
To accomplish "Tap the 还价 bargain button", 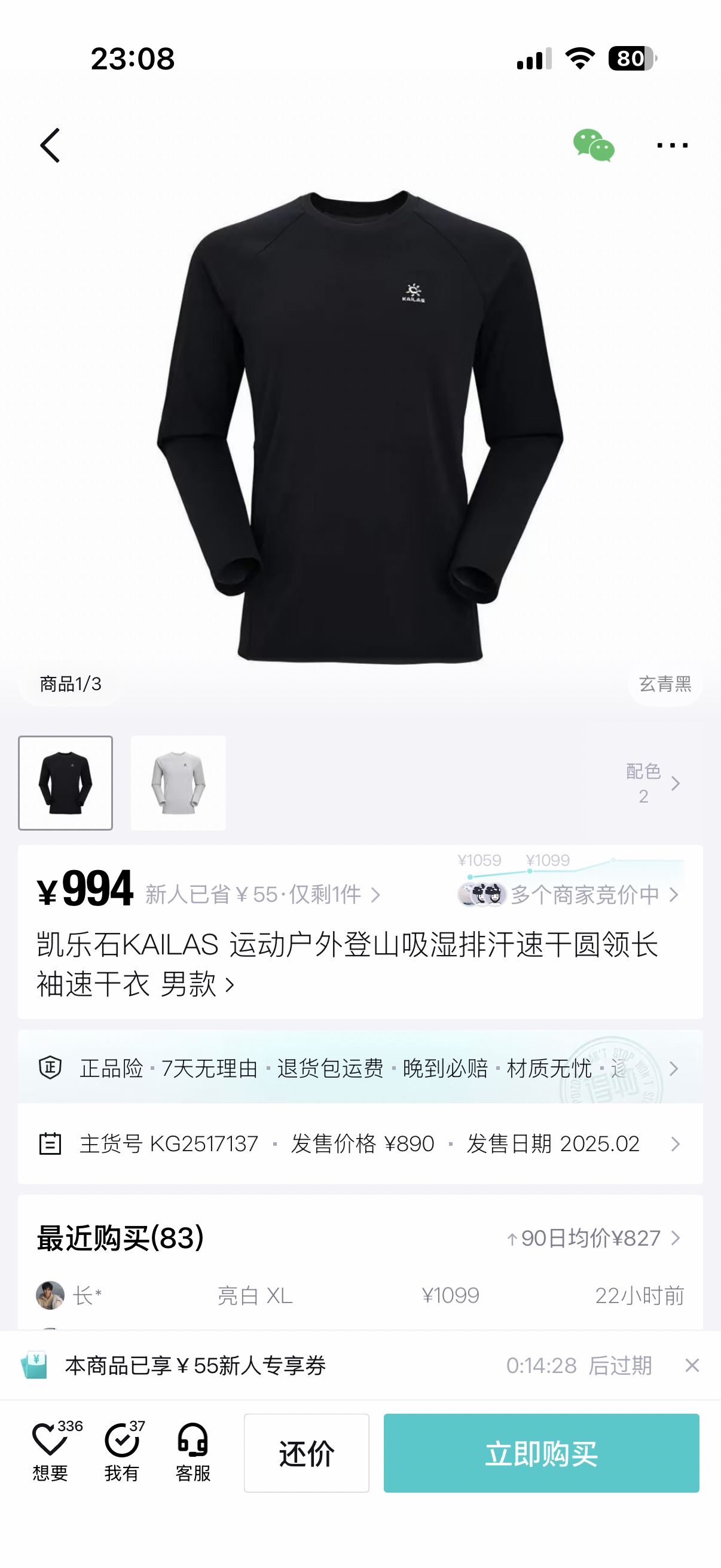I will click(x=307, y=1453).
